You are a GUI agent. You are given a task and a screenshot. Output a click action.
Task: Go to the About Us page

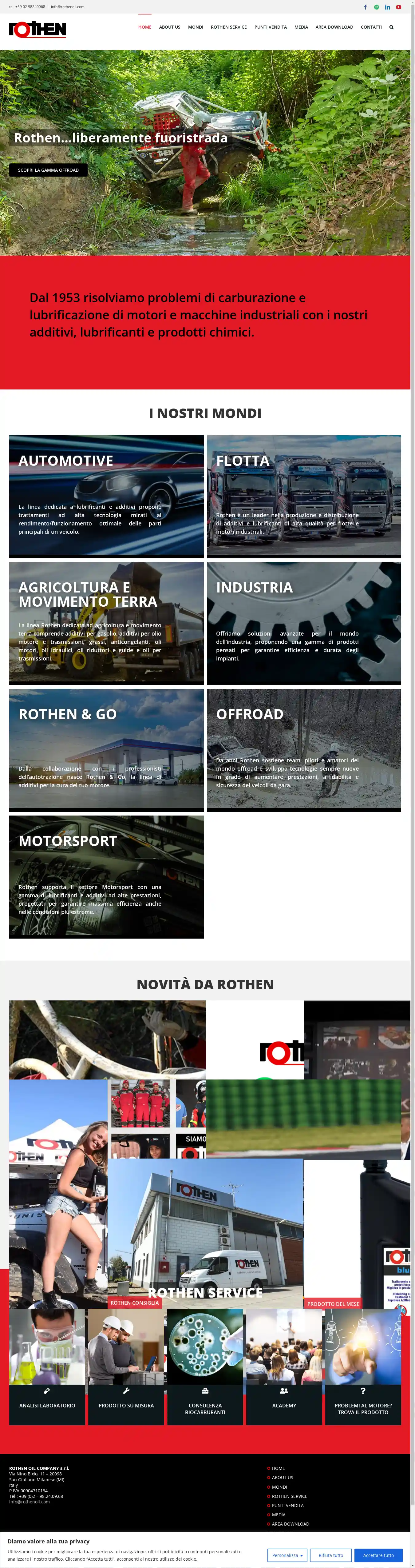tap(170, 27)
